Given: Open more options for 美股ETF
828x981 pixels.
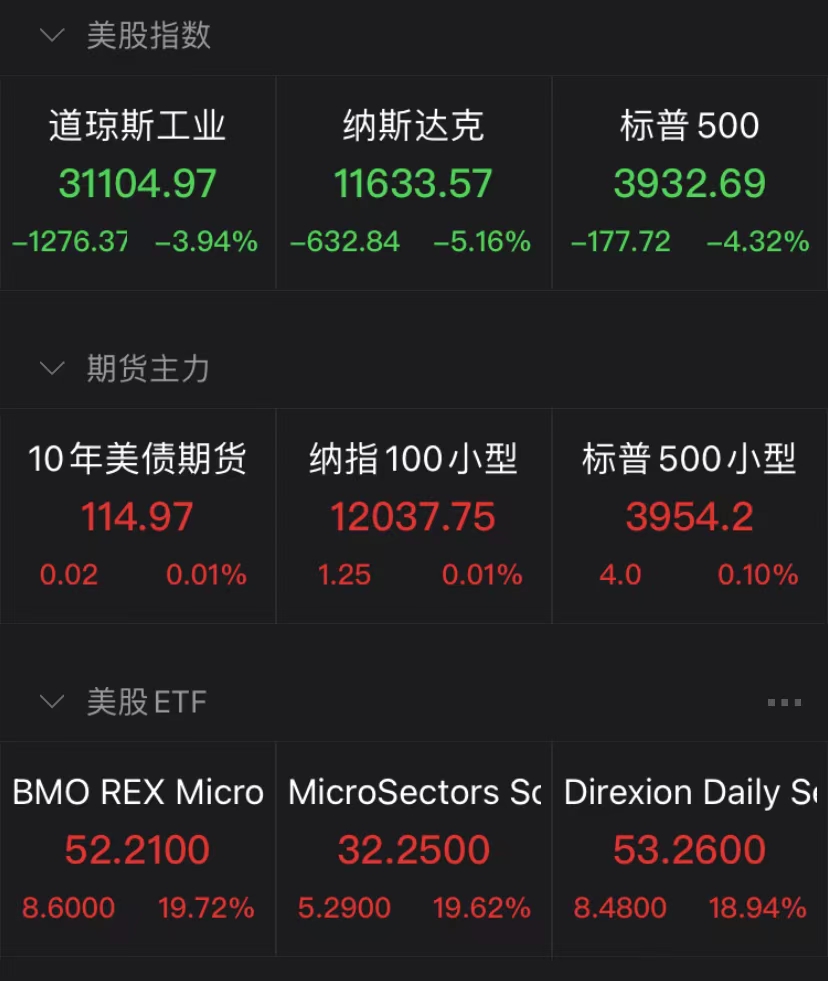Looking at the screenshot, I should coord(784,703).
